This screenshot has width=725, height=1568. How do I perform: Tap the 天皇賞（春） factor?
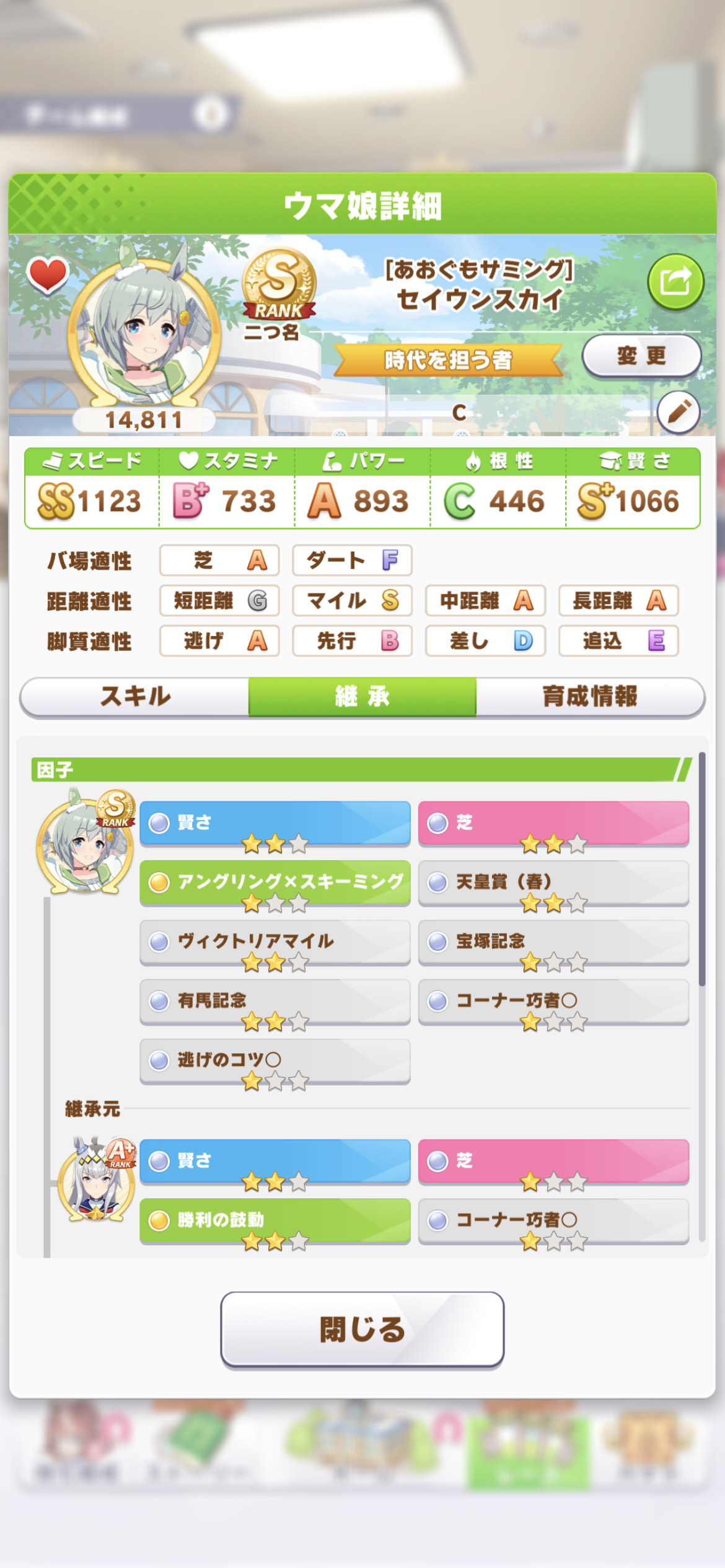(x=553, y=882)
